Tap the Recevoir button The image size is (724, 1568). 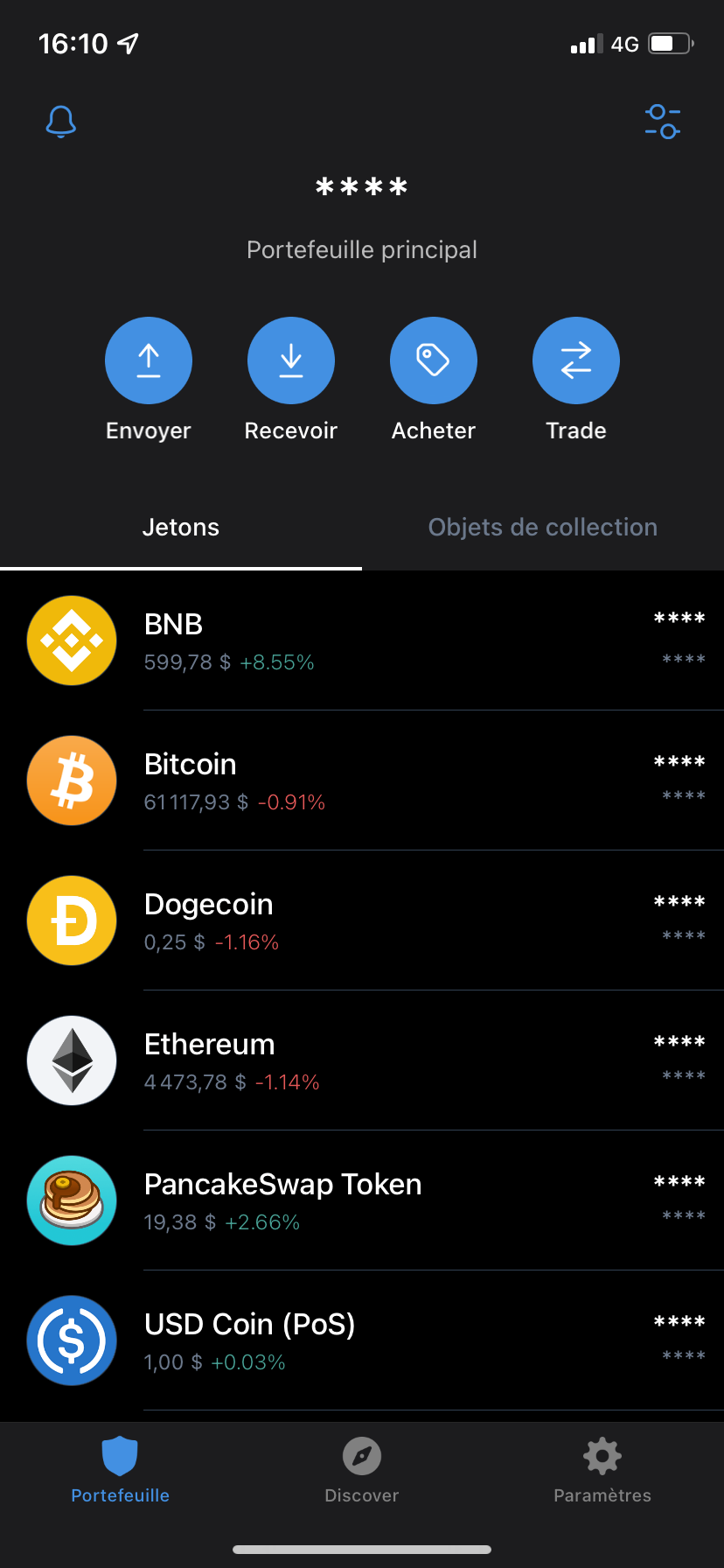tap(291, 360)
